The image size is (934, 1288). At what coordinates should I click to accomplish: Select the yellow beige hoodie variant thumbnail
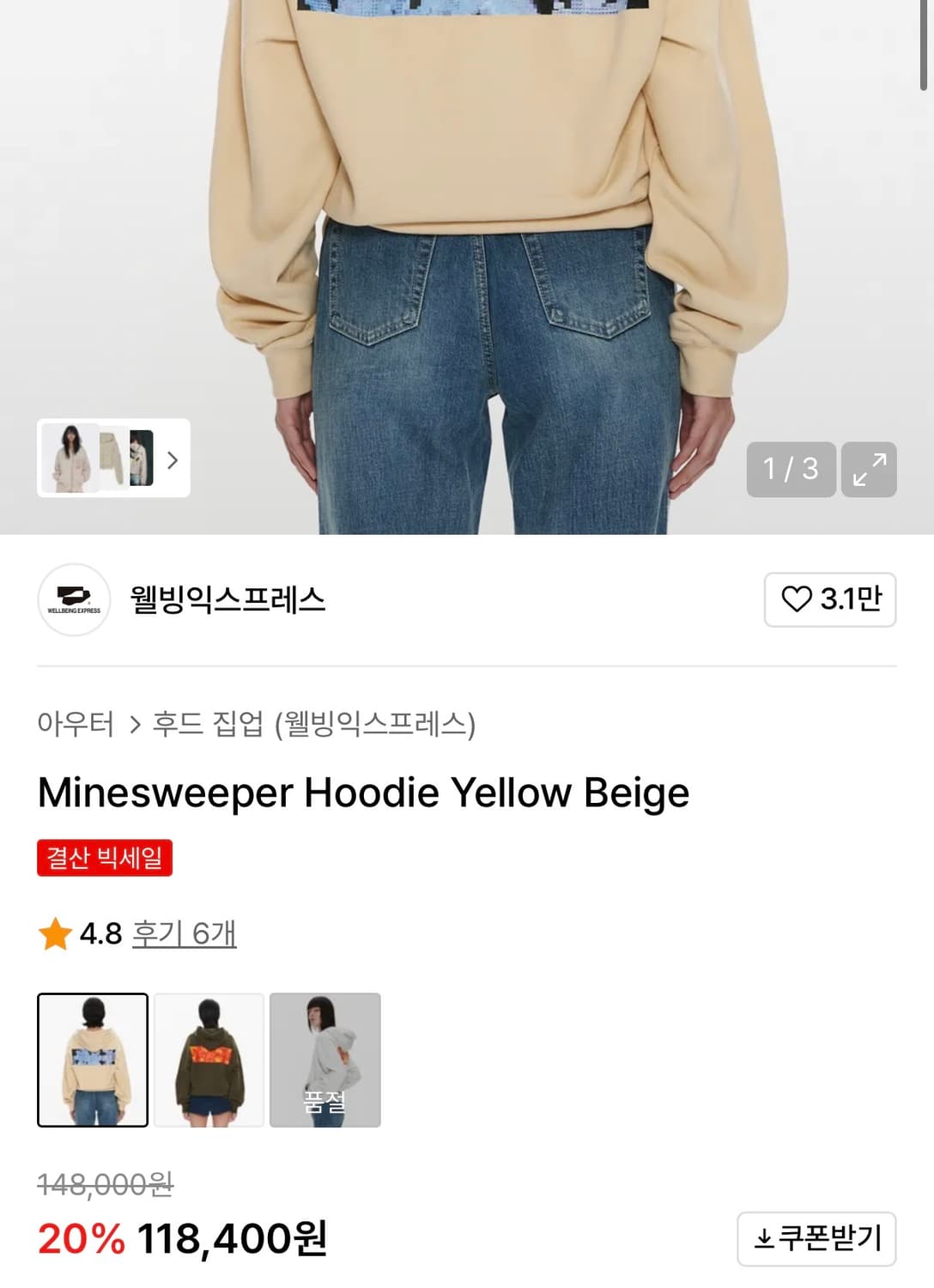click(x=92, y=1061)
